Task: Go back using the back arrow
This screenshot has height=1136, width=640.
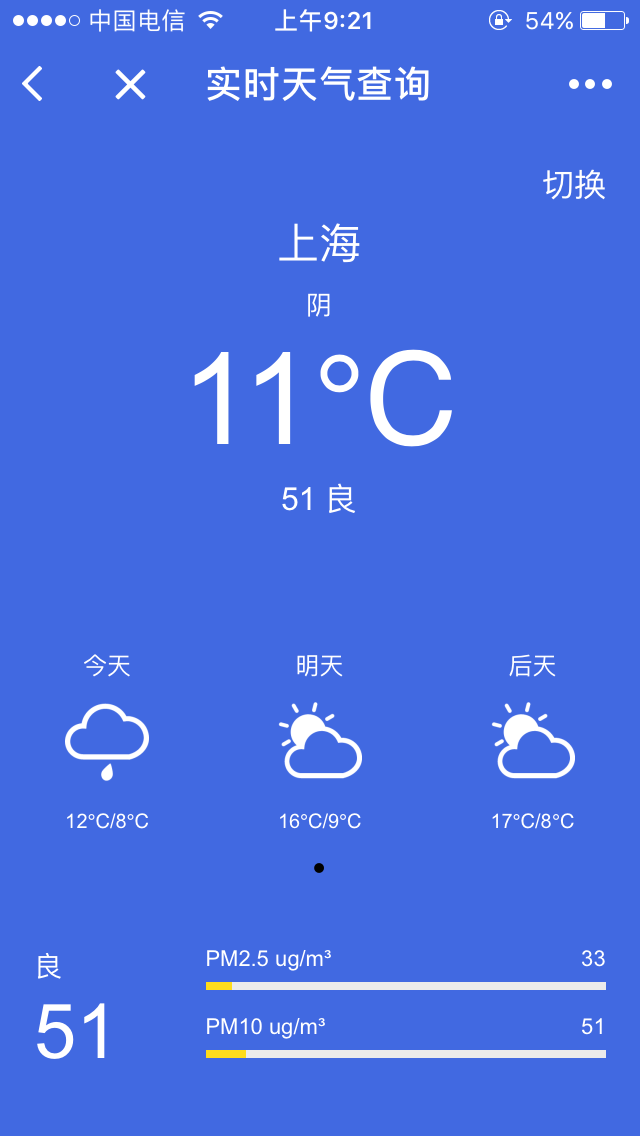Action: tap(33, 84)
